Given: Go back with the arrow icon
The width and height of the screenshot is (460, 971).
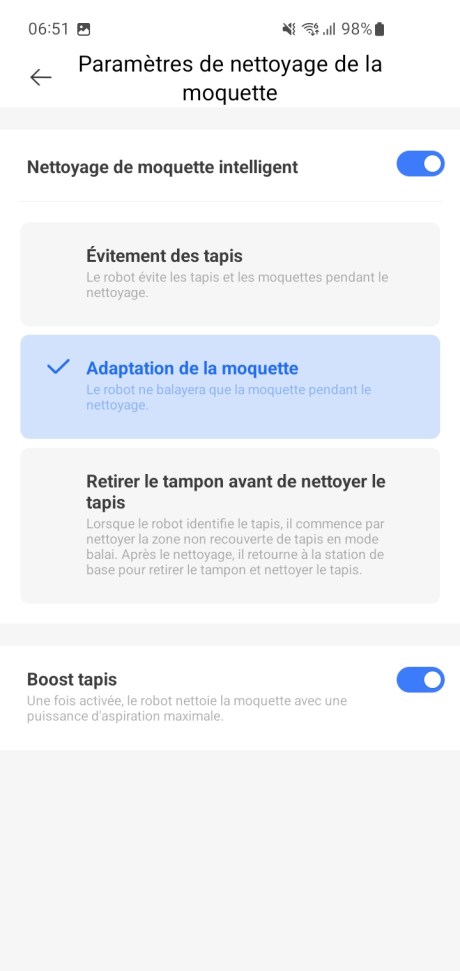Looking at the screenshot, I should click(41, 77).
